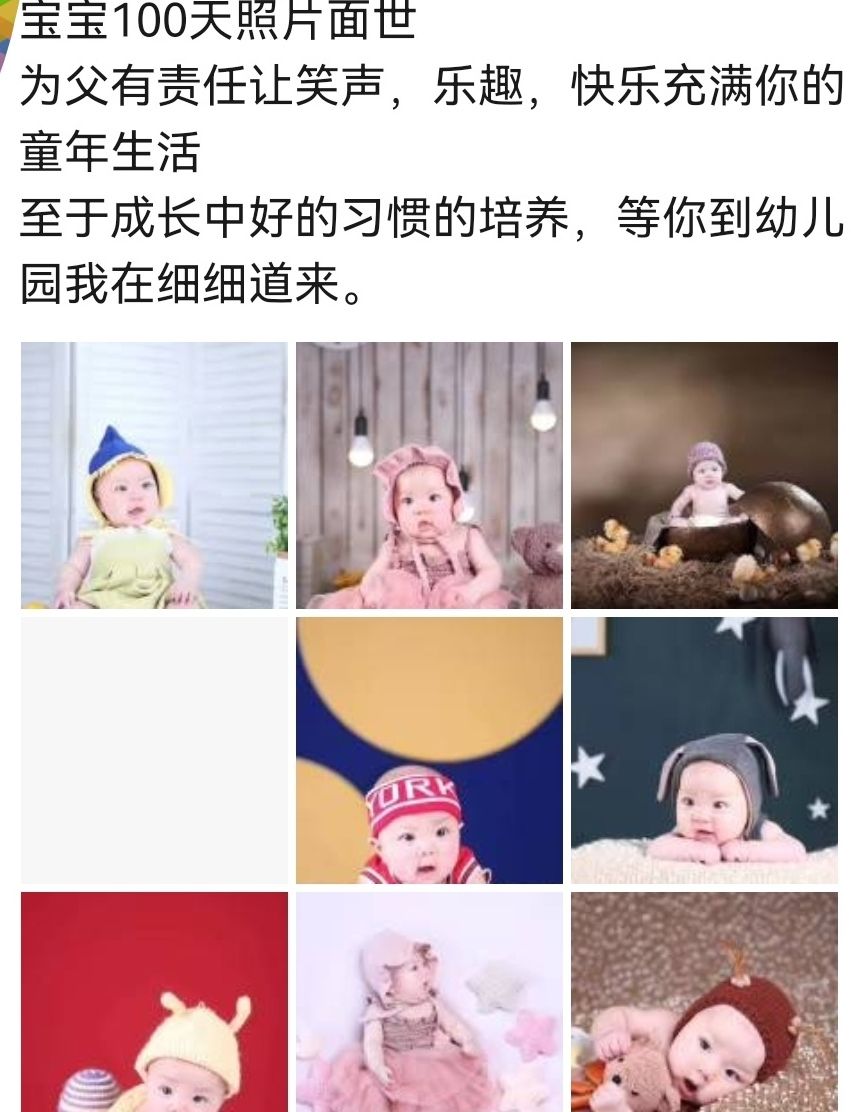The width and height of the screenshot is (851, 1112).
Task: View photo of baby sitting in eggshell
Action: 704,475
